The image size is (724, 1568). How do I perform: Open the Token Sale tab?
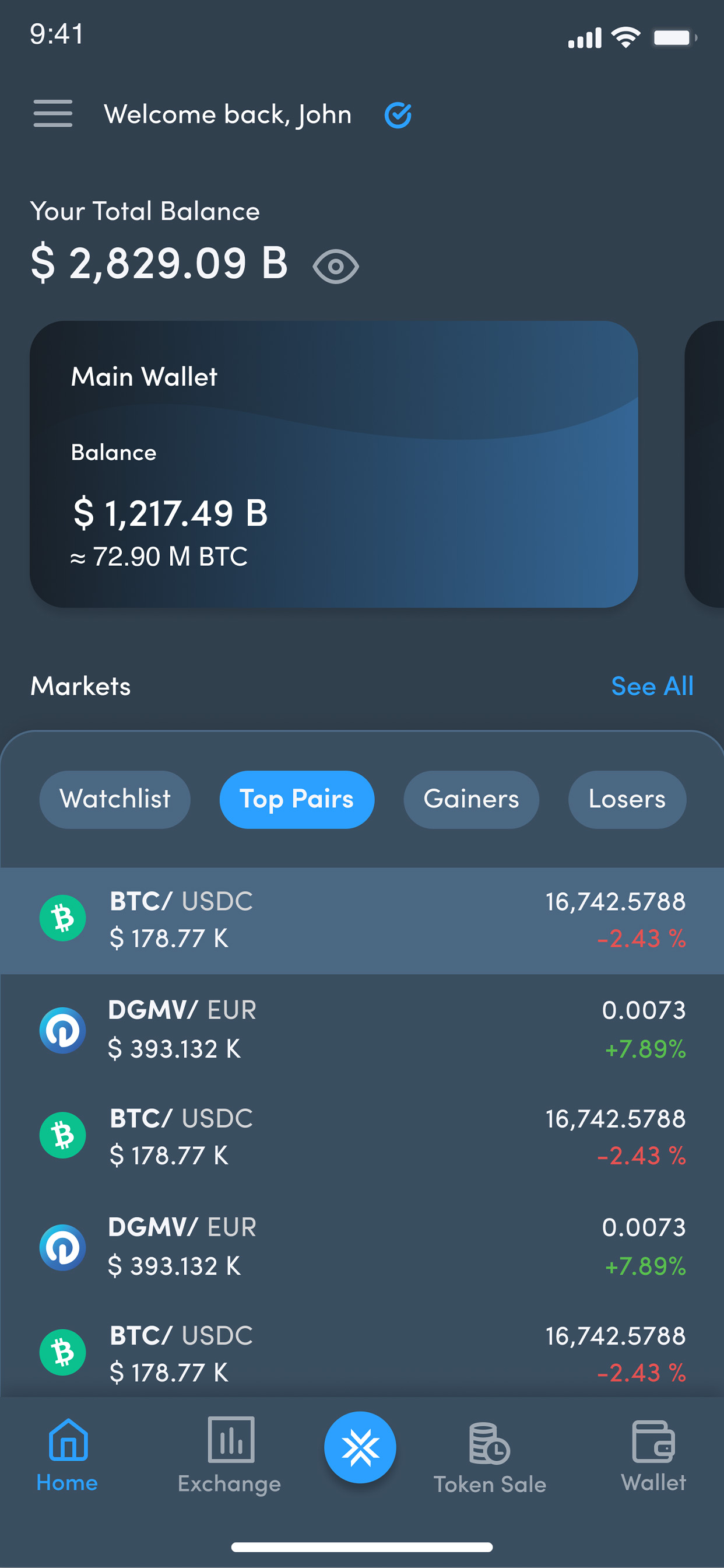(490, 1458)
